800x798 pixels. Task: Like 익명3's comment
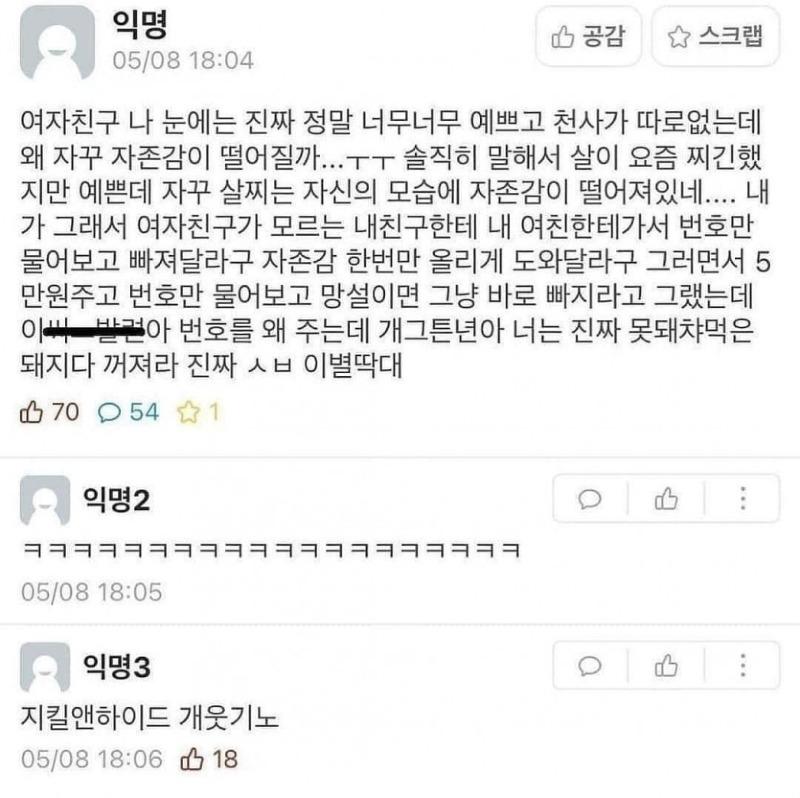click(x=666, y=666)
